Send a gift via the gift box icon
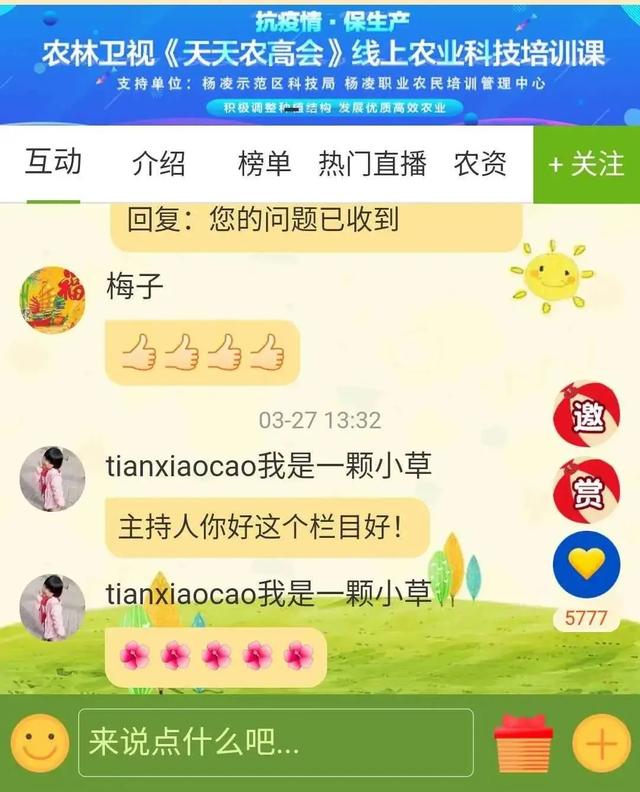This screenshot has height=792, width=640. point(522,743)
